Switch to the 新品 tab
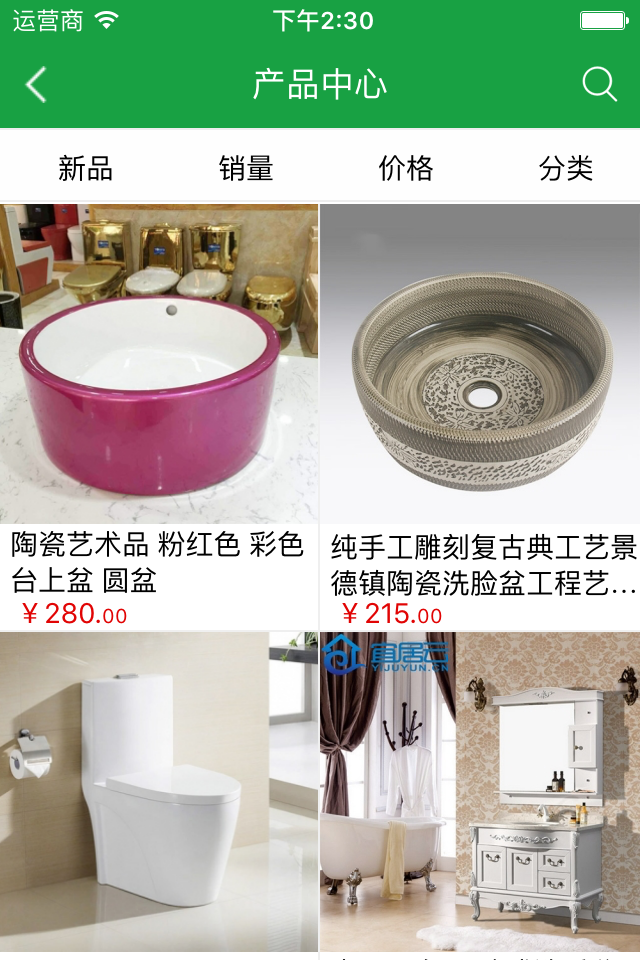Screen dimensions: 640x960 [x=85, y=168]
